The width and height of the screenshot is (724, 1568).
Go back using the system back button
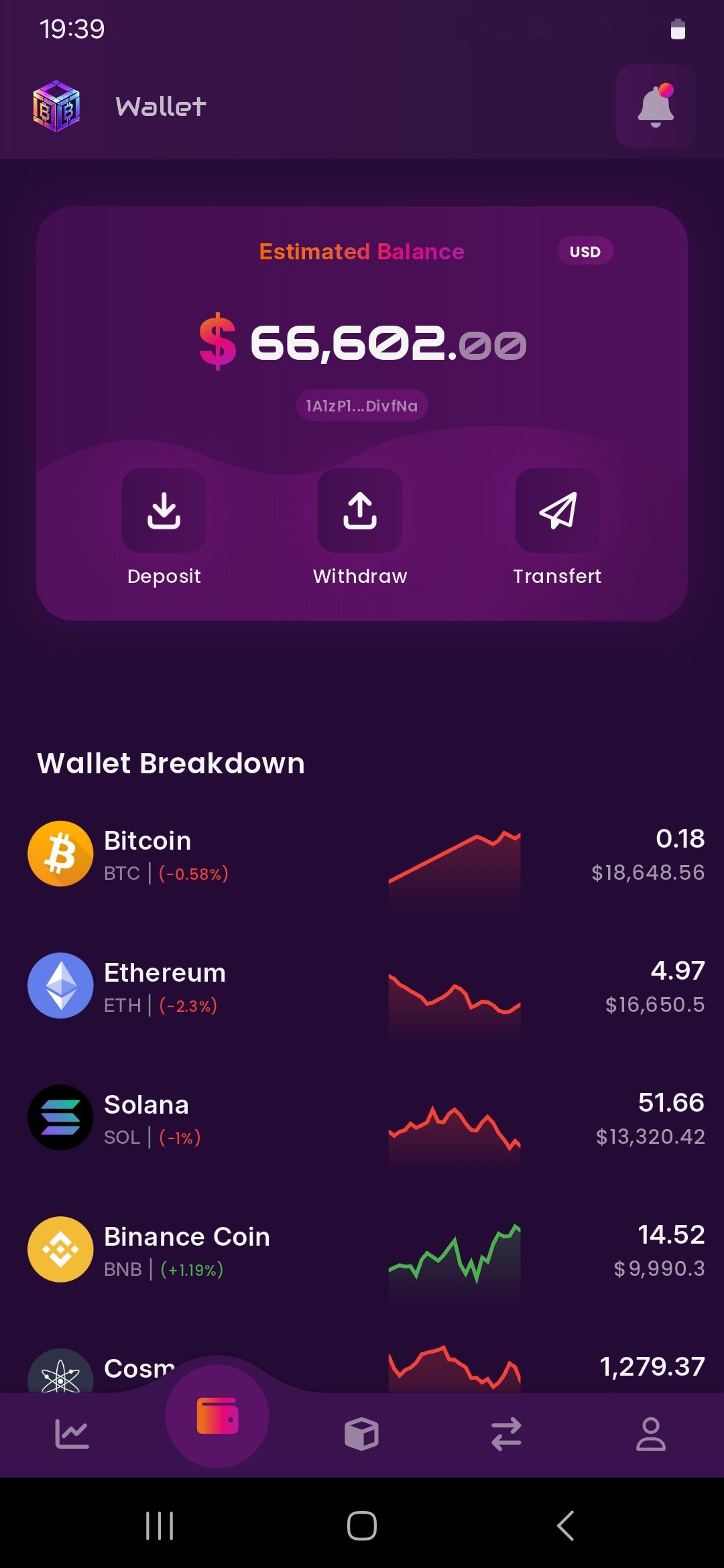[565, 1526]
